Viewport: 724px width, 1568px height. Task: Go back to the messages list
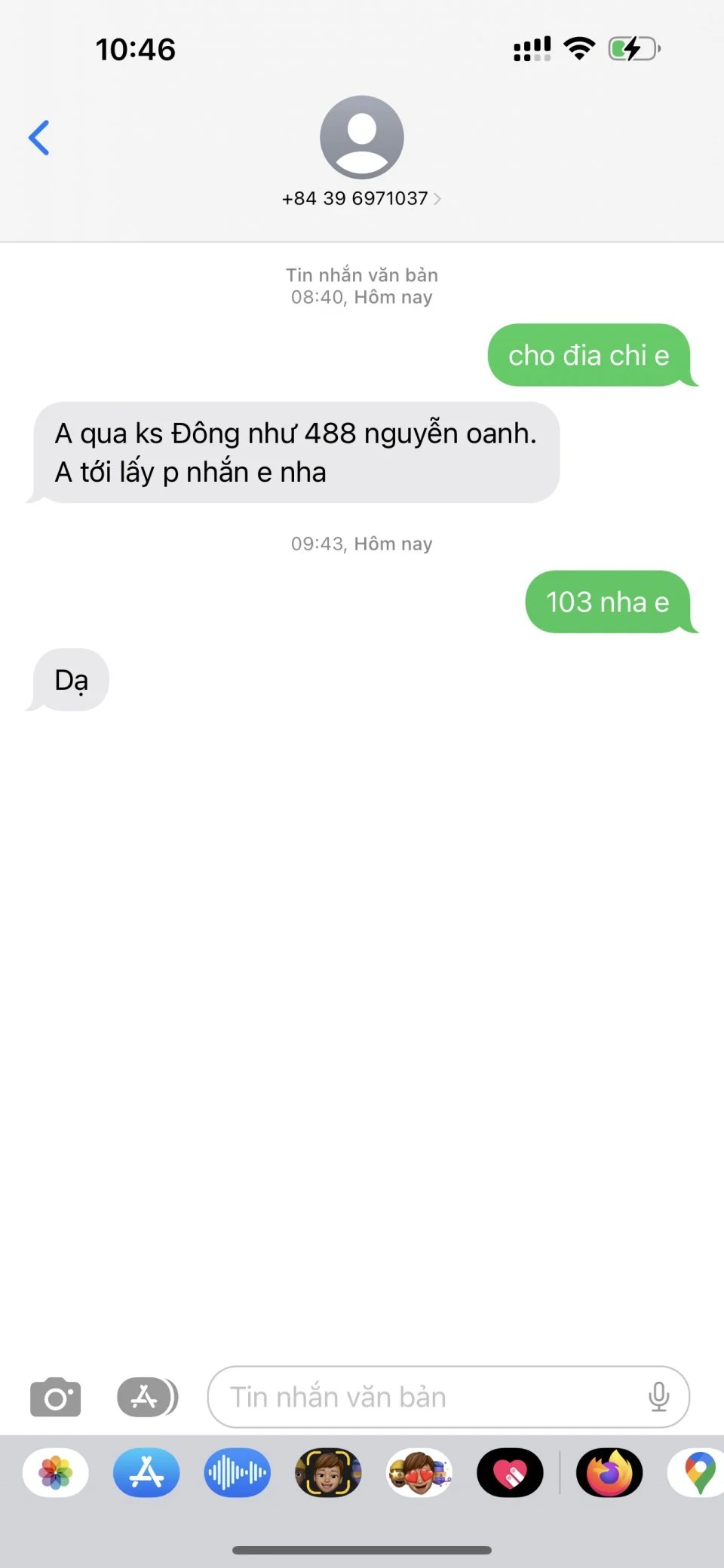39,138
